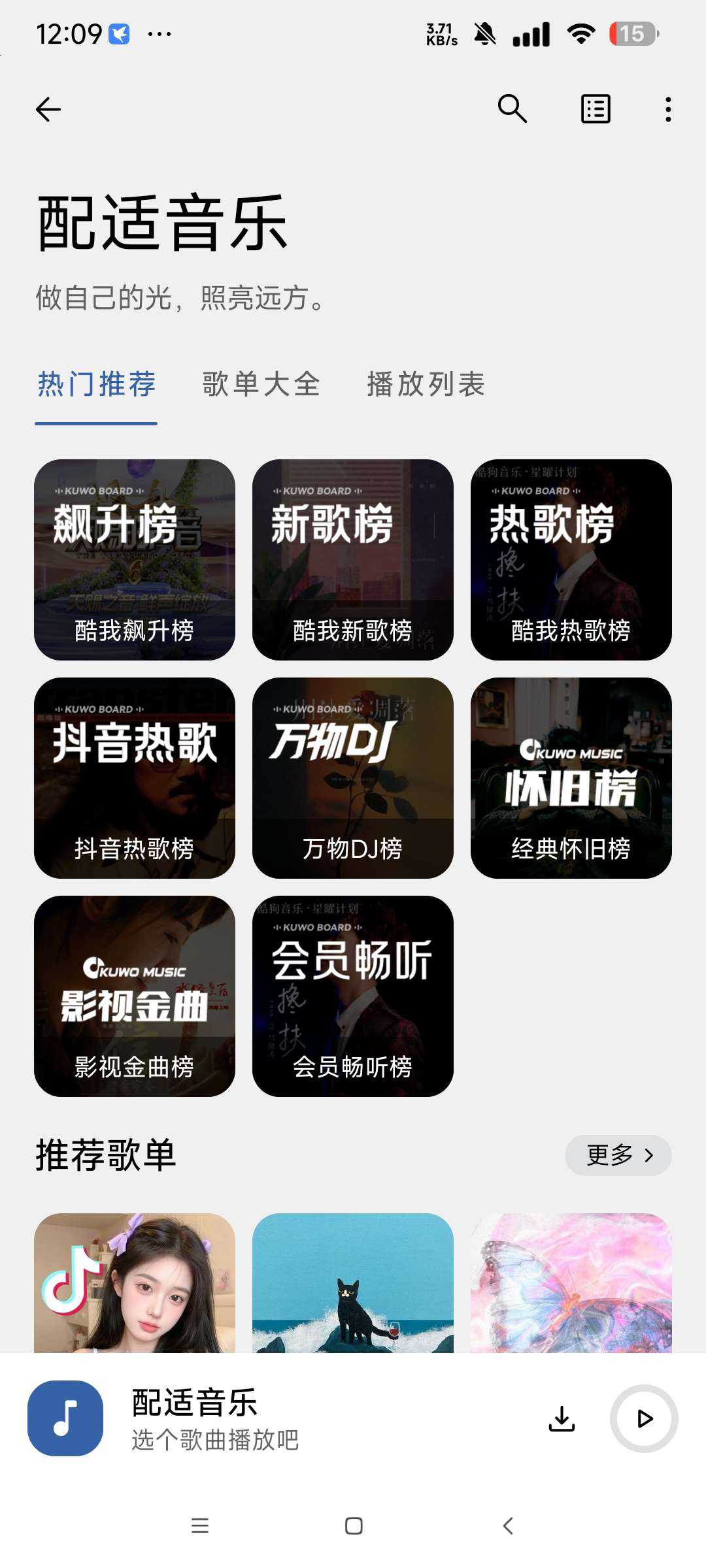This screenshot has width=706, height=1568.
Task: Open the list view icon
Action: point(596,109)
